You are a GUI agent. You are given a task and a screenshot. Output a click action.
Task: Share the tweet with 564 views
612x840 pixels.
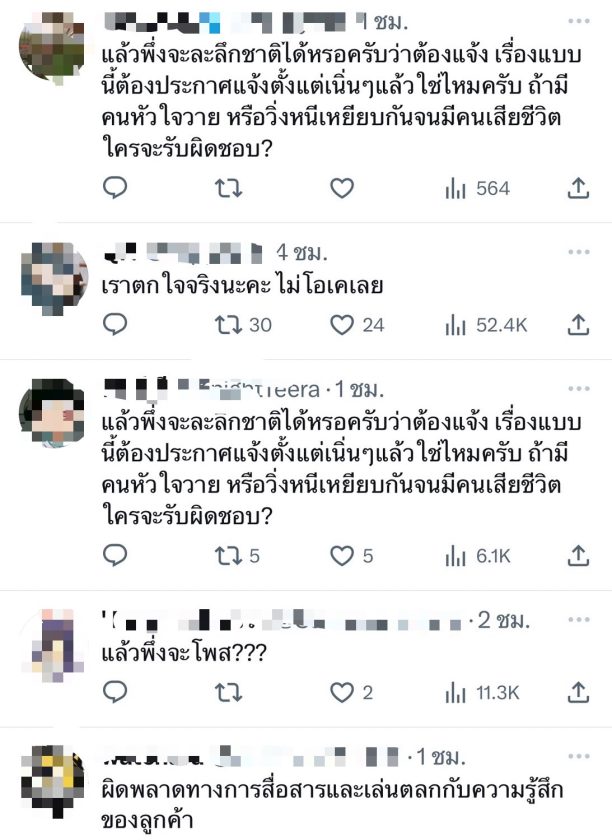(x=577, y=187)
